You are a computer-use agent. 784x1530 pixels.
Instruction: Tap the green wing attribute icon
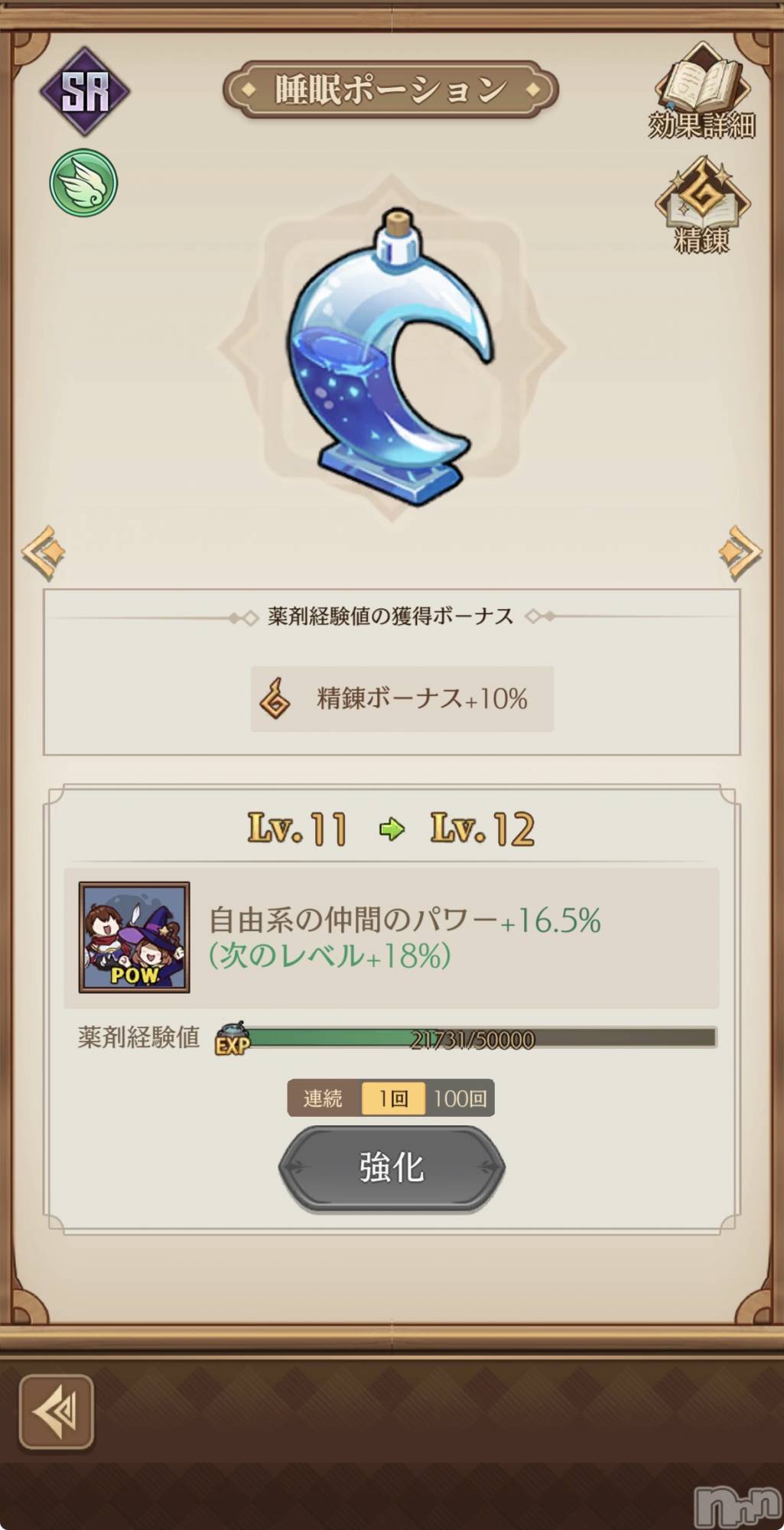83,183
